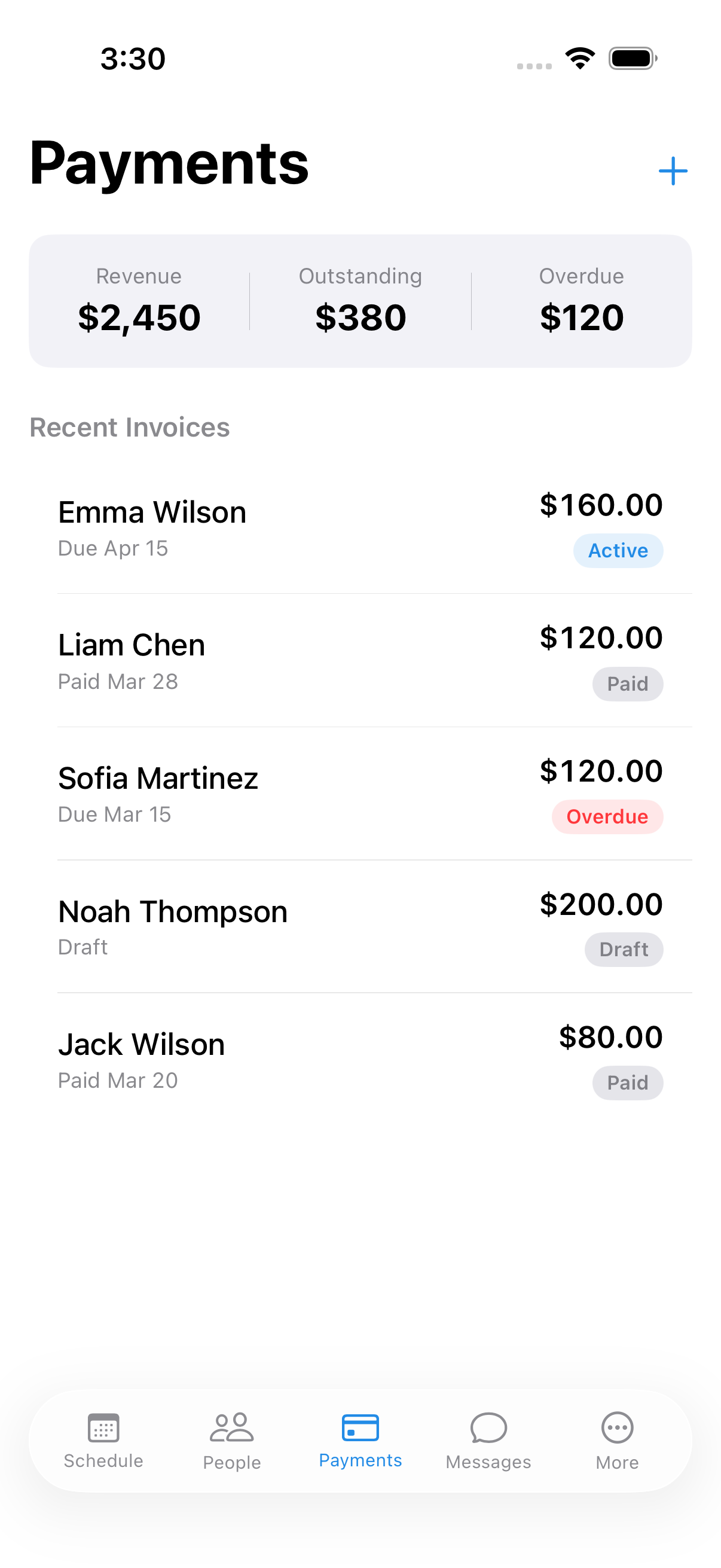721x1568 pixels.
Task: Select the People icon in the tab bar
Action: (231, 1428)
